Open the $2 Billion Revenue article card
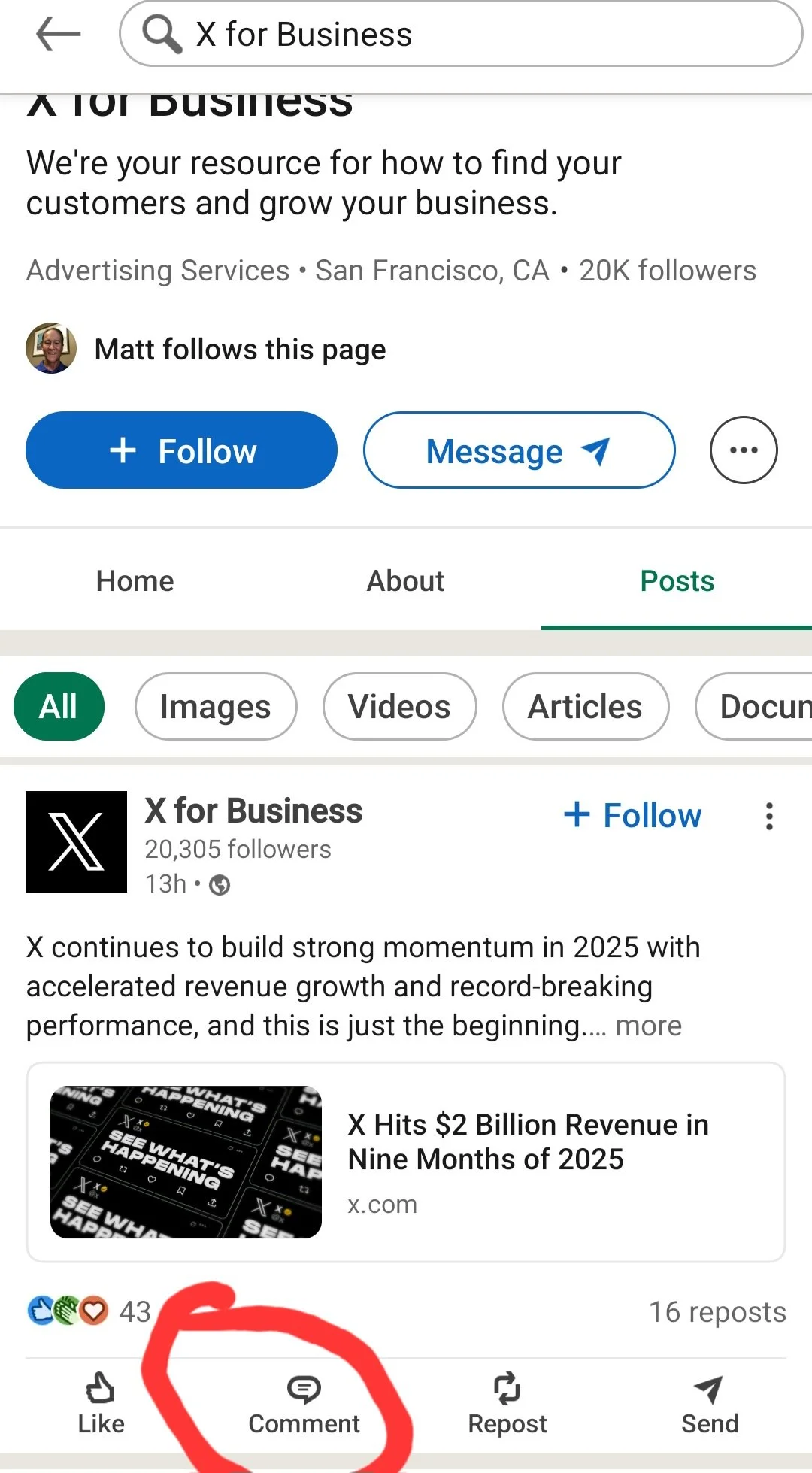 [406, 1162]
